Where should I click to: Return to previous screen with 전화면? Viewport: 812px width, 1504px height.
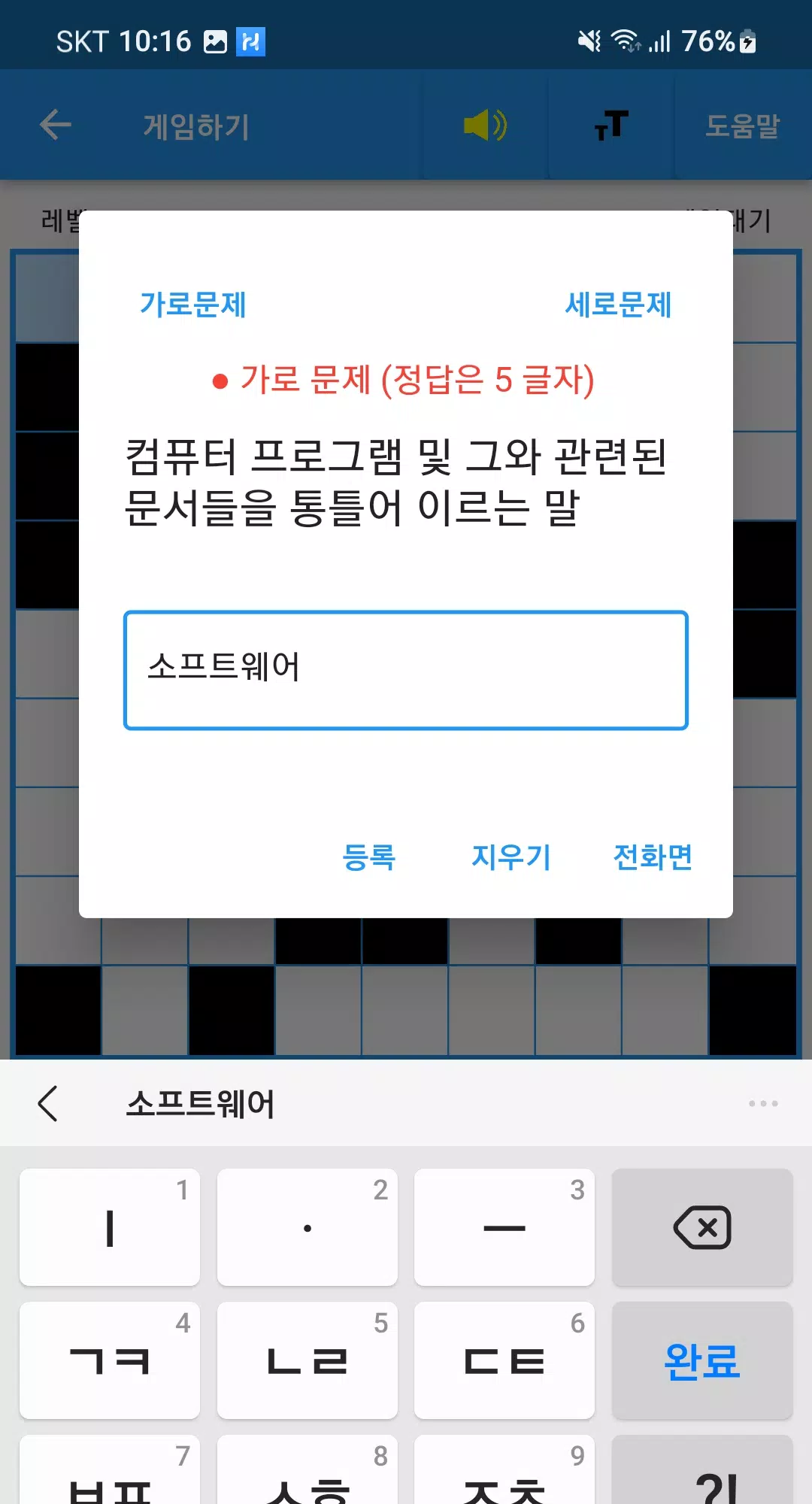point(653,857)
